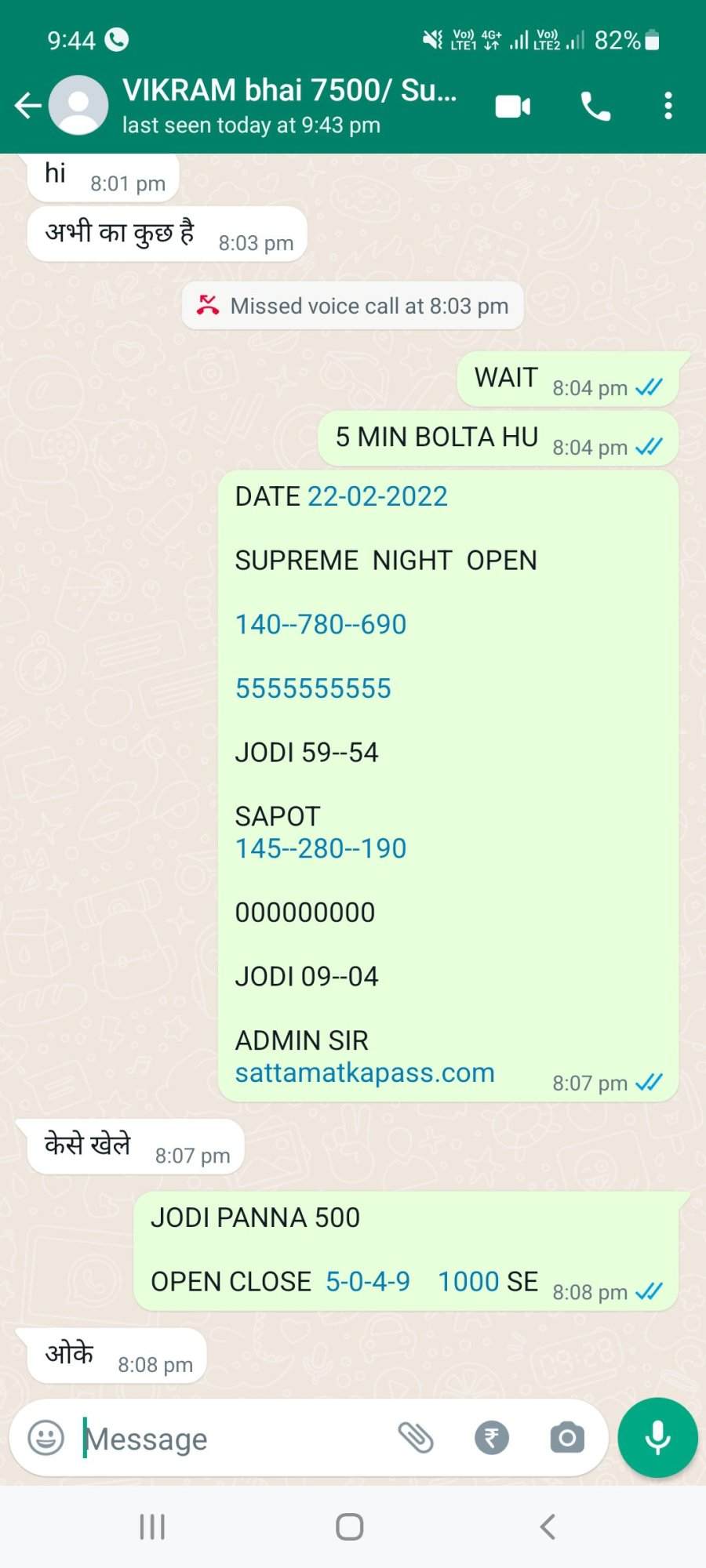
Task: Open the emoji picker
Action: tap(45, 1438)
